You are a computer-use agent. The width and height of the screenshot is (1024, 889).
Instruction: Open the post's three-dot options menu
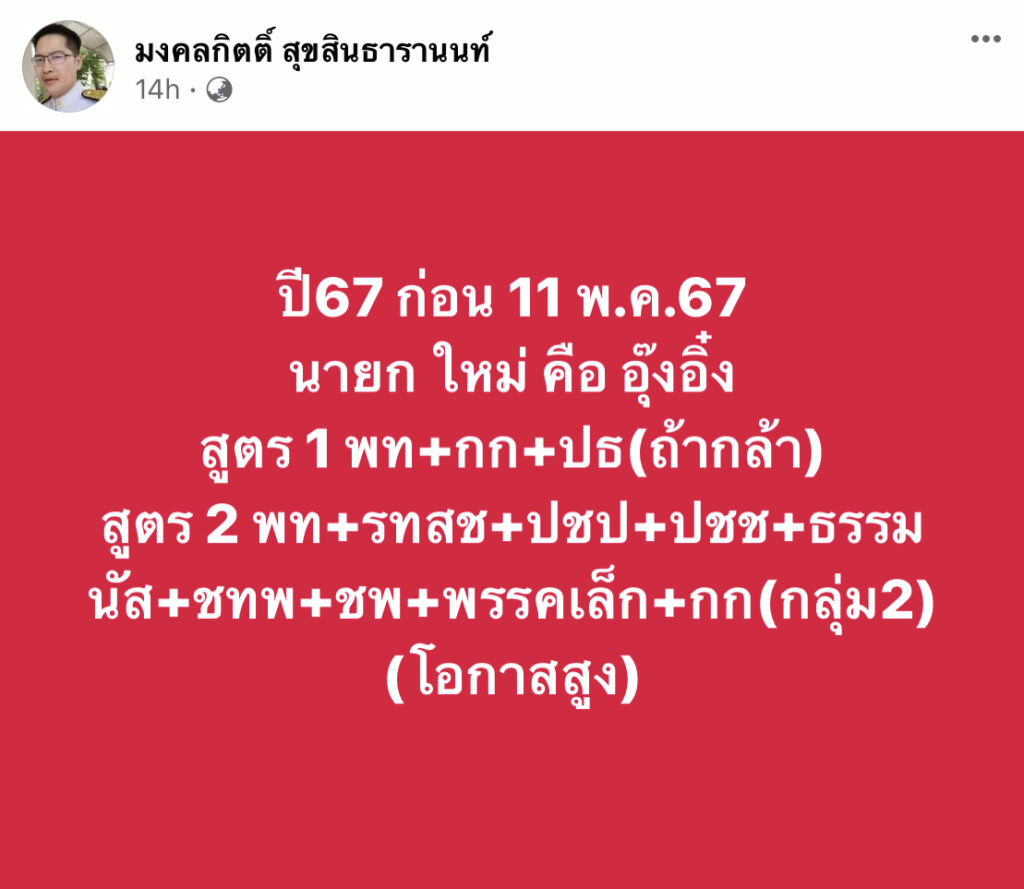[x=985, y=39]
